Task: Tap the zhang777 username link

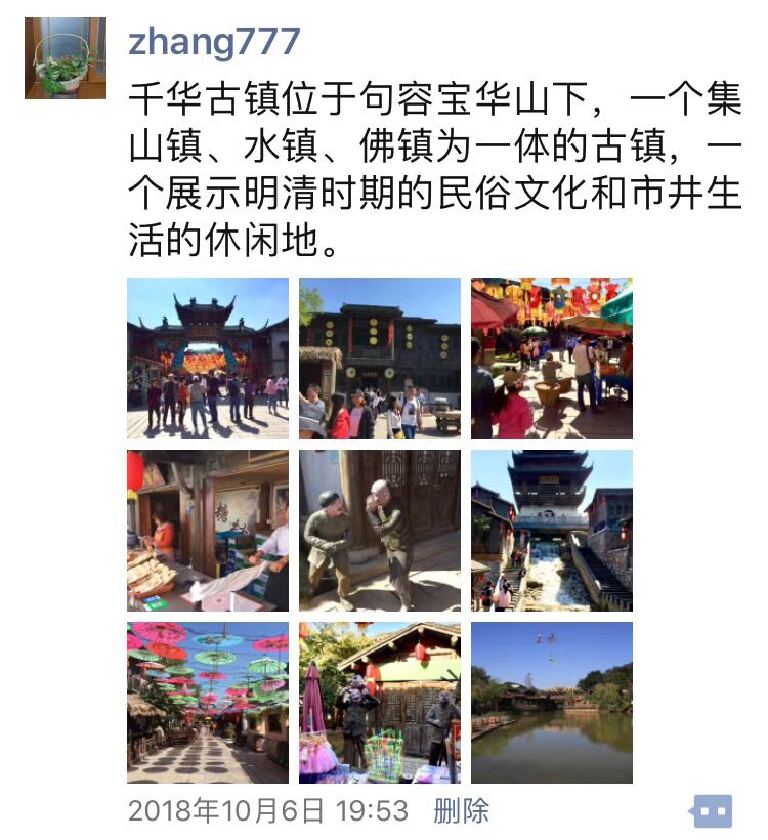Action: point(214,41)
